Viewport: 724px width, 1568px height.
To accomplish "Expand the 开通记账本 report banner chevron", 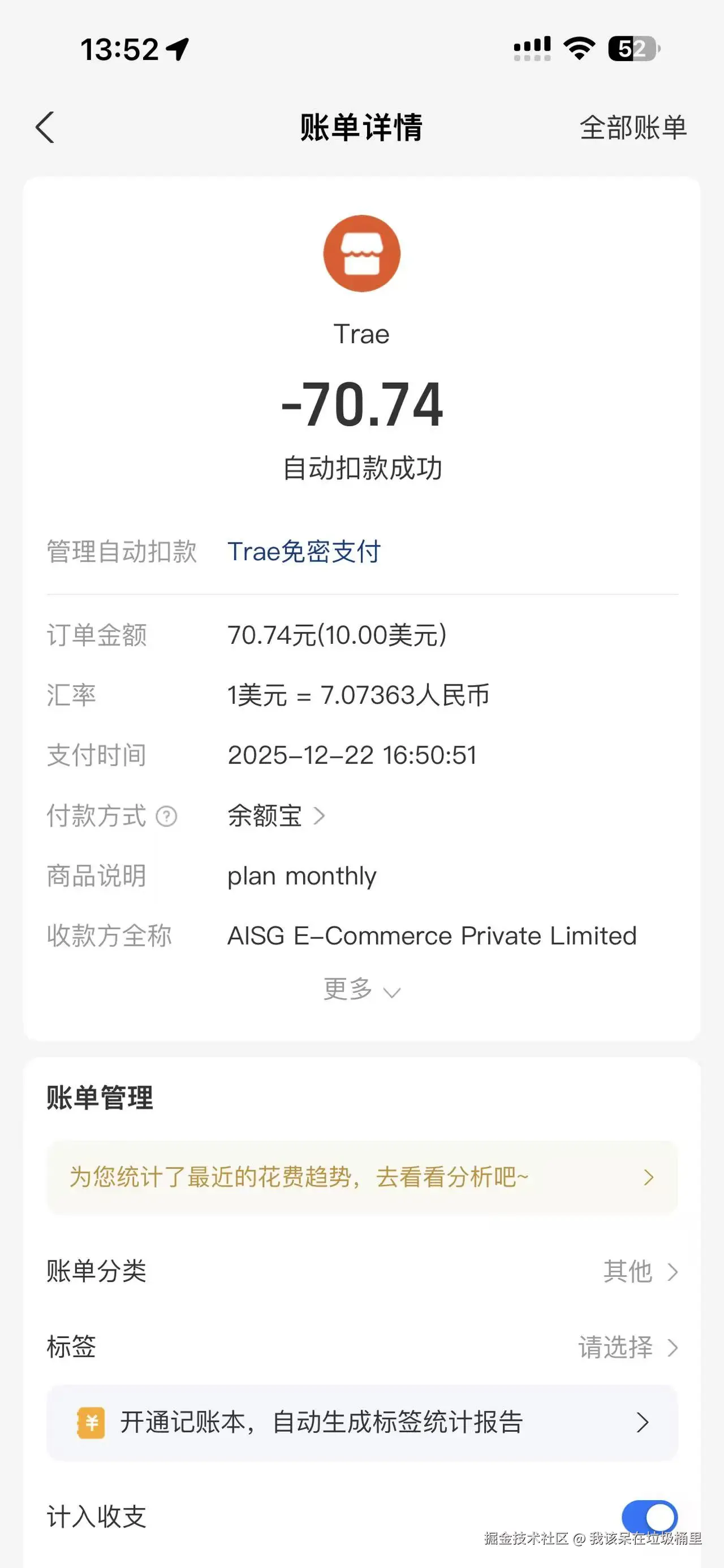I will coord(641,1423).
